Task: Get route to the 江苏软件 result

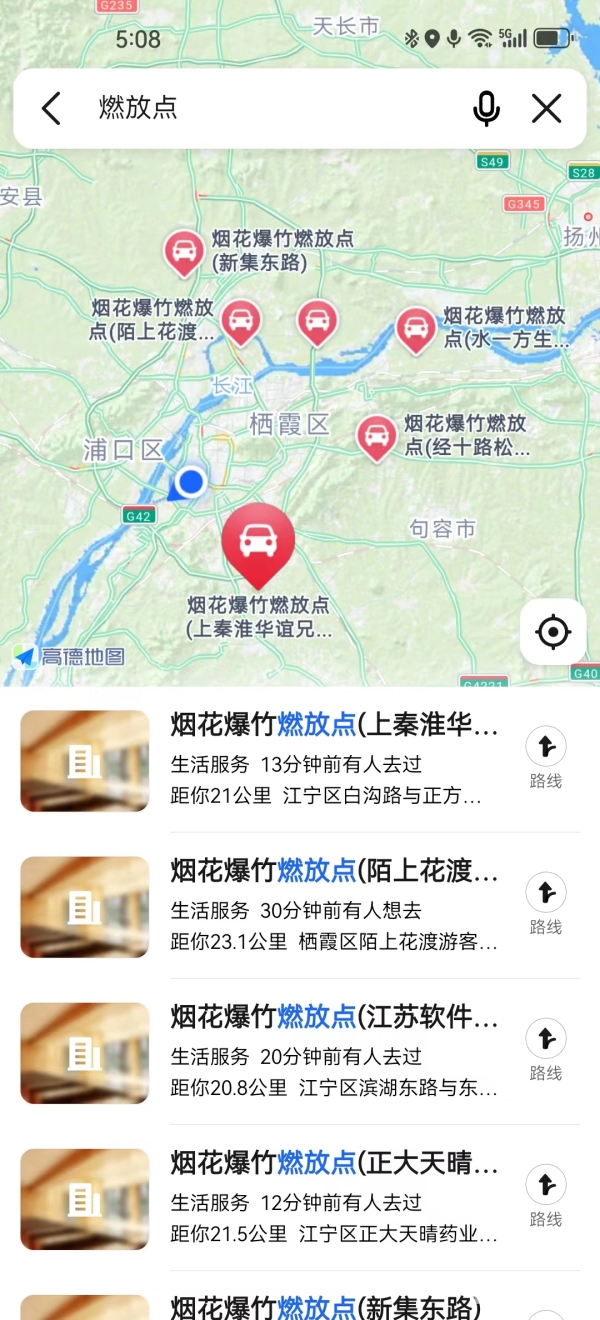Action: [546, 1049]
